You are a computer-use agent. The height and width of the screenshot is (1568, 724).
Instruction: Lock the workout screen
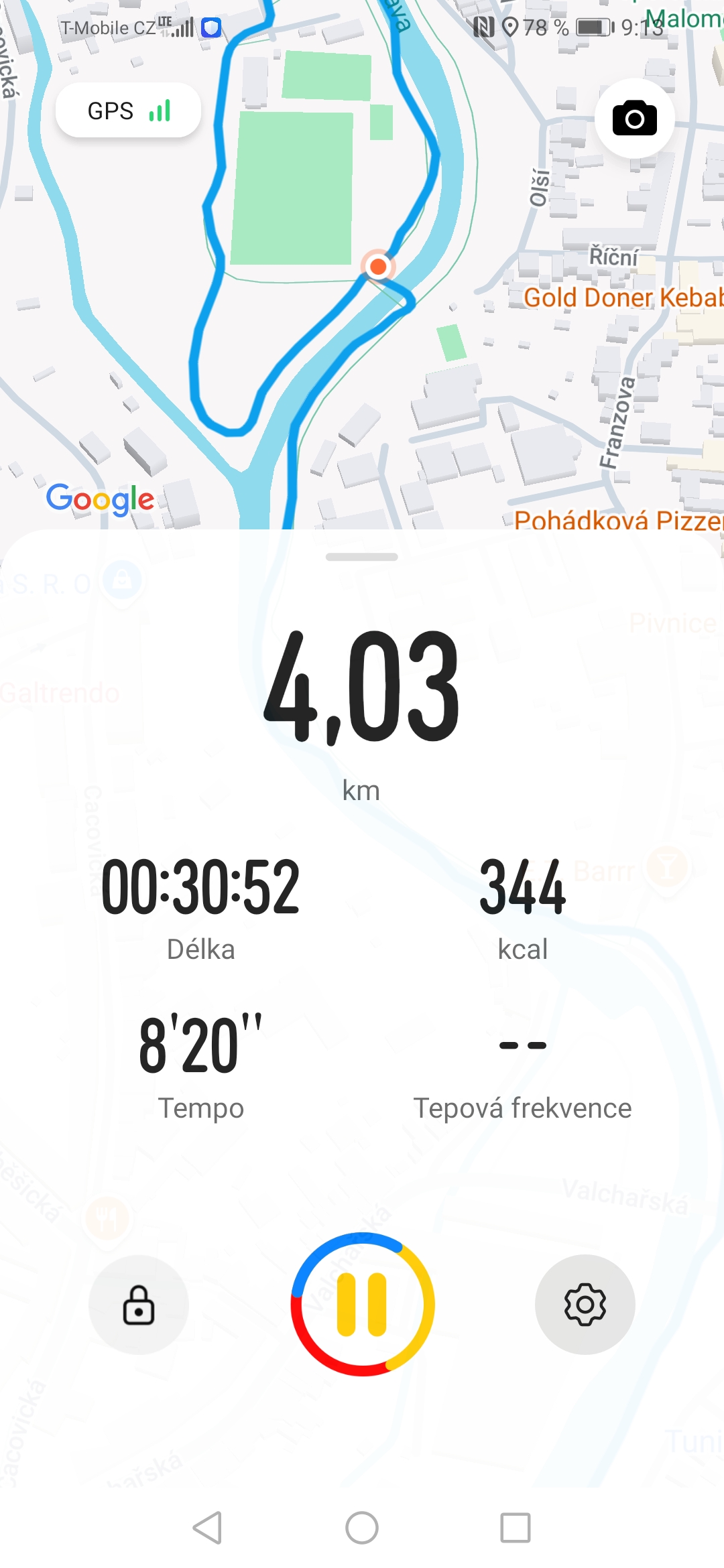click(x=139, y=1304)
